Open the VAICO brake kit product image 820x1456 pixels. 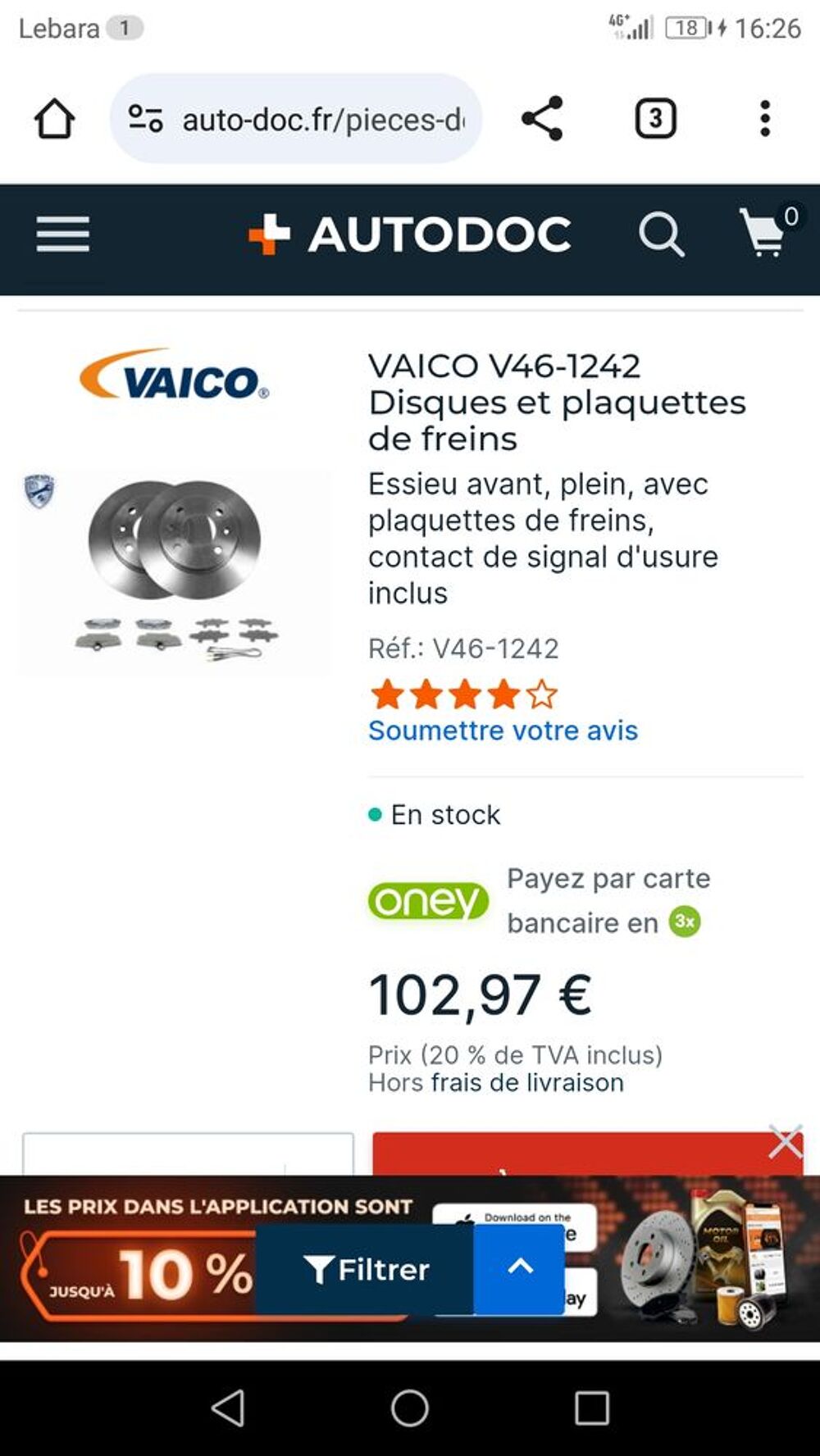point(175,571)
